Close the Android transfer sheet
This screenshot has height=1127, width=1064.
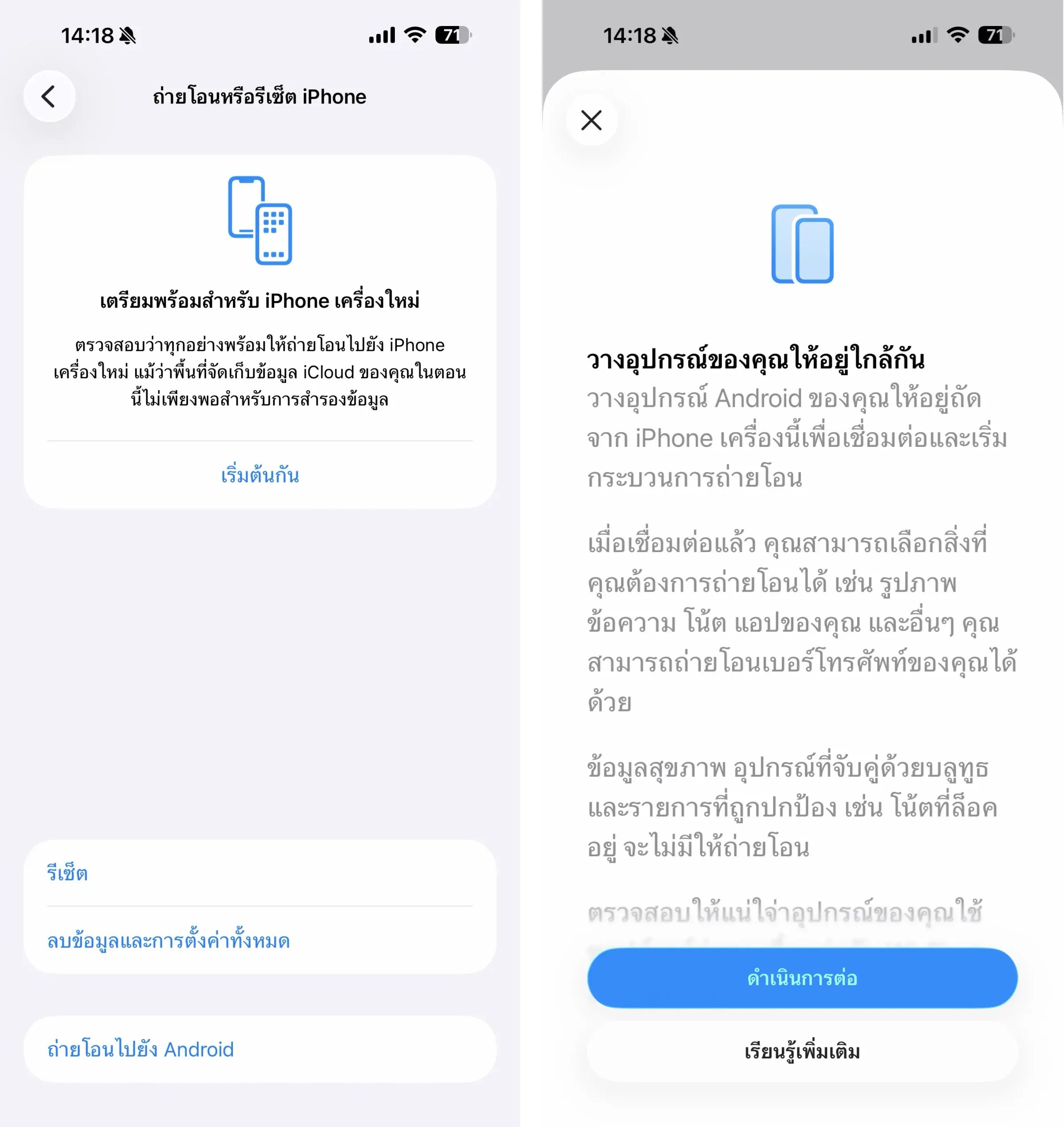tap(592, 120)
